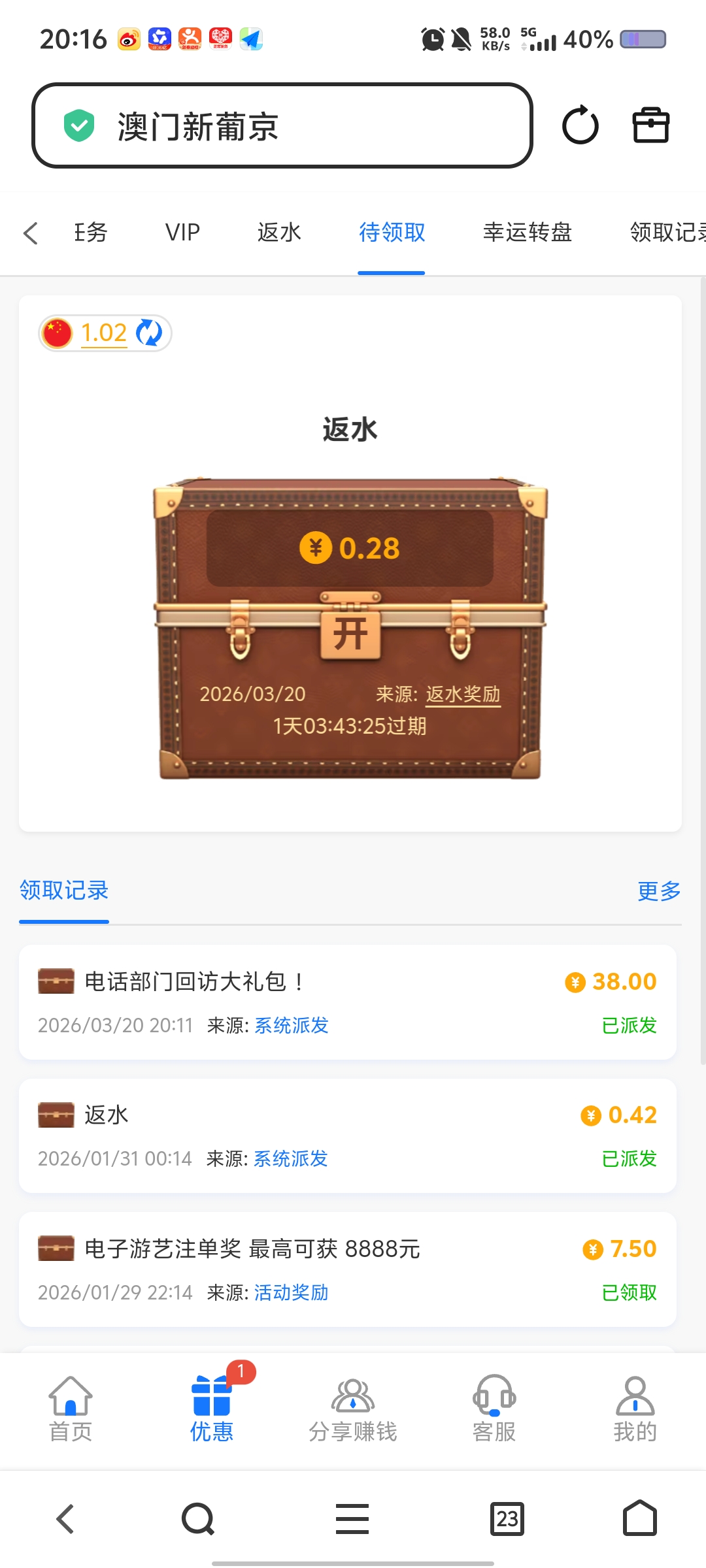Switch to the VIP tab

[182, 233]
